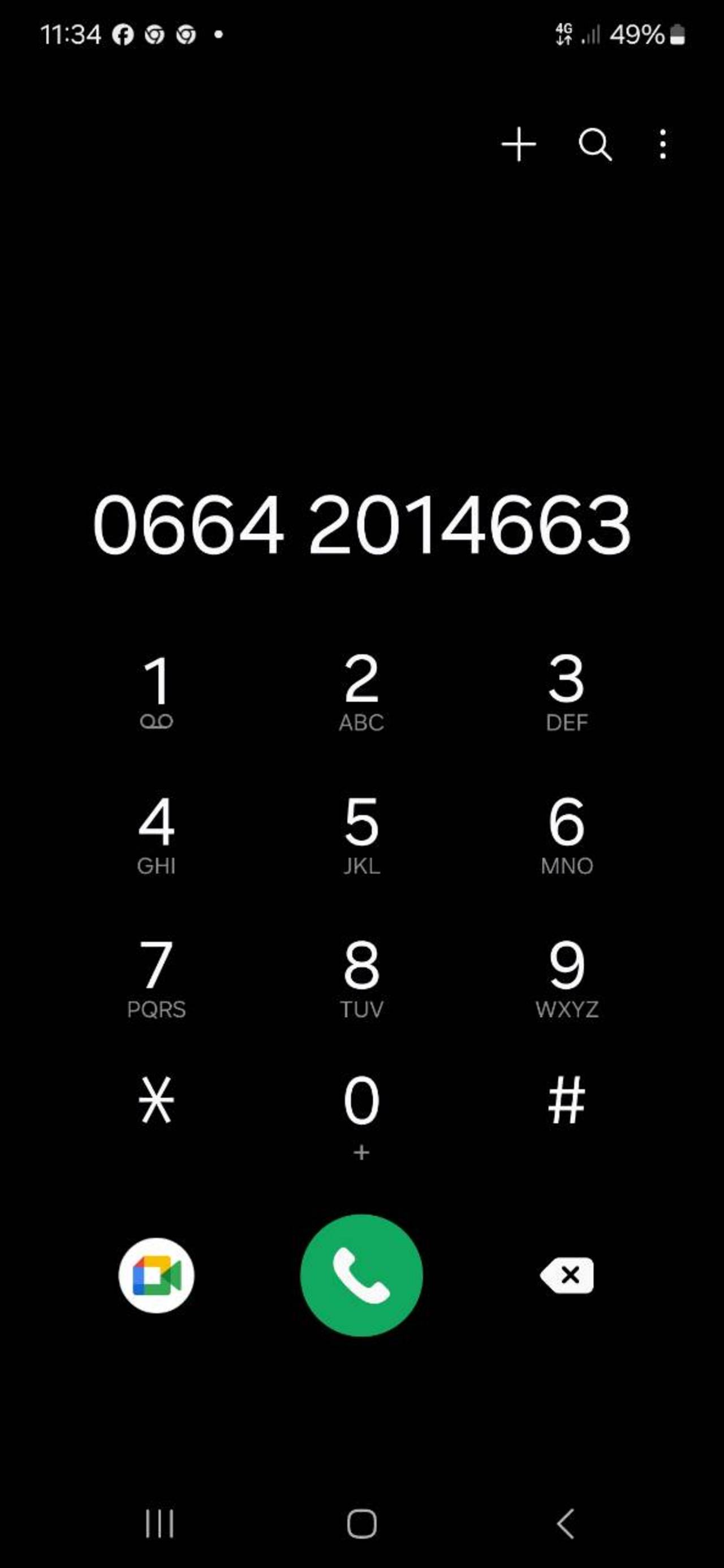
Task: Call the number with green phone button
Action: 361,1275
